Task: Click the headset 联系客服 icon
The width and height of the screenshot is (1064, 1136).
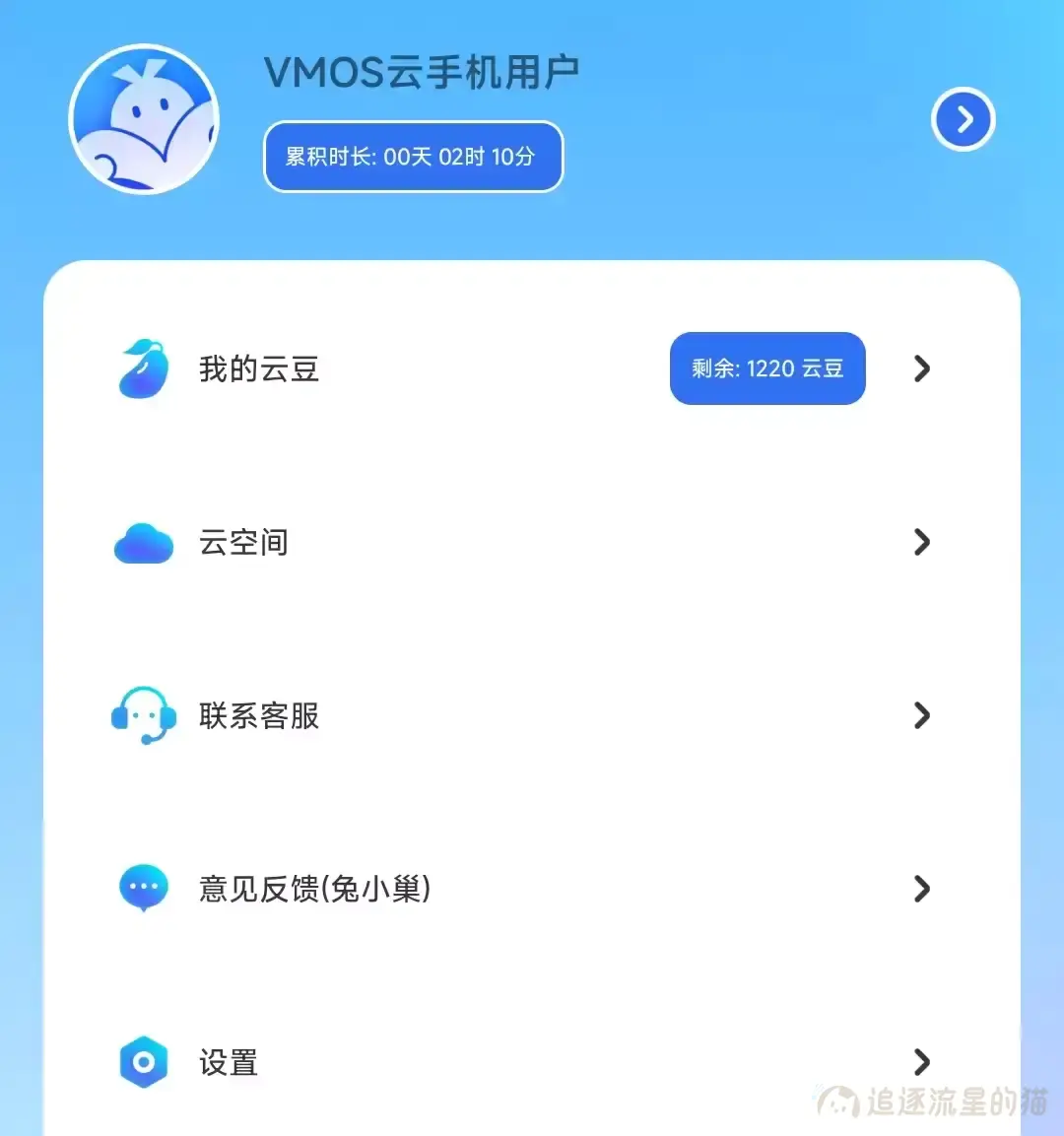Action: [143, 715]
